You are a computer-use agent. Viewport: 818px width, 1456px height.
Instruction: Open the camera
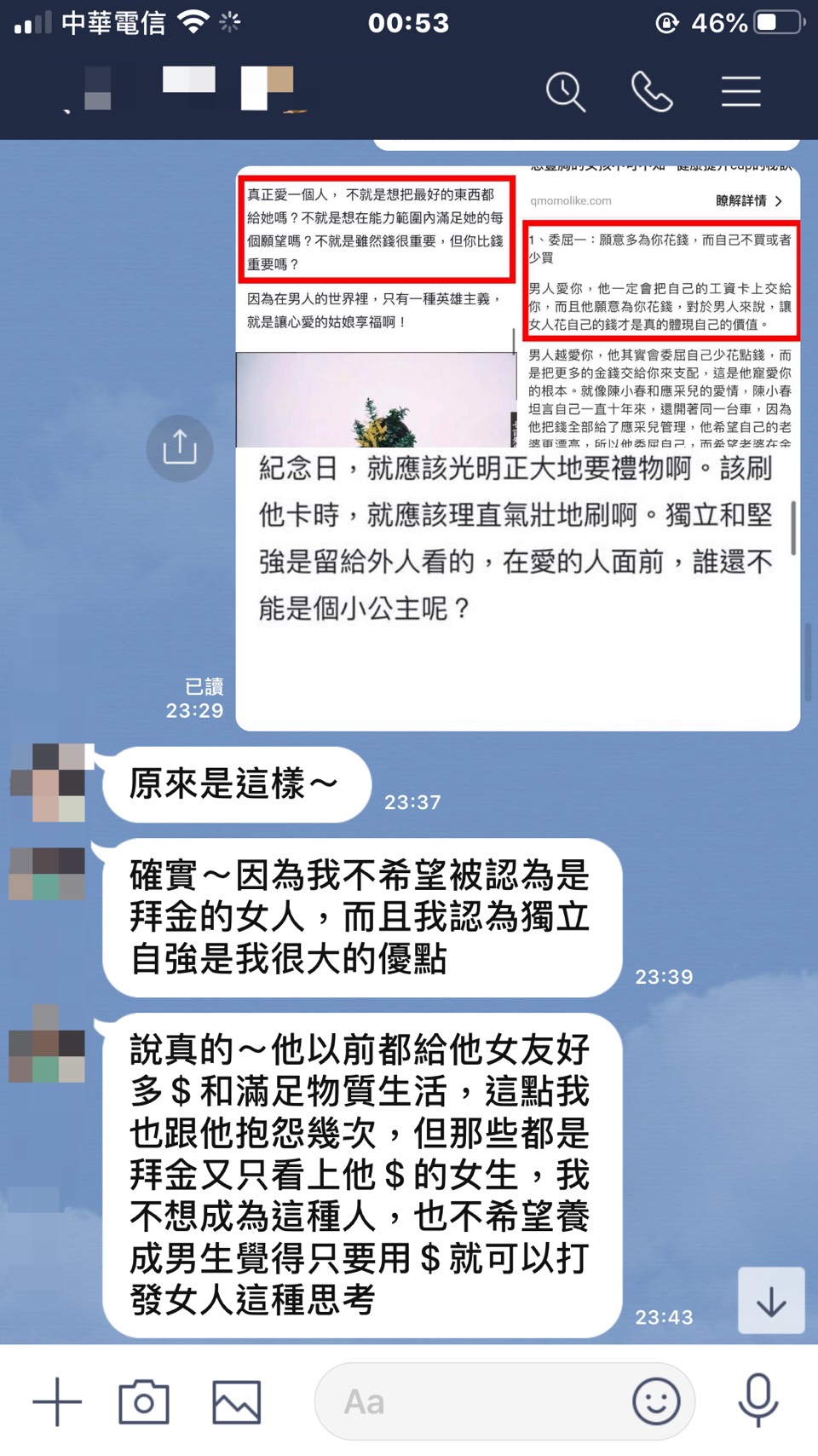coord(143,1401)
